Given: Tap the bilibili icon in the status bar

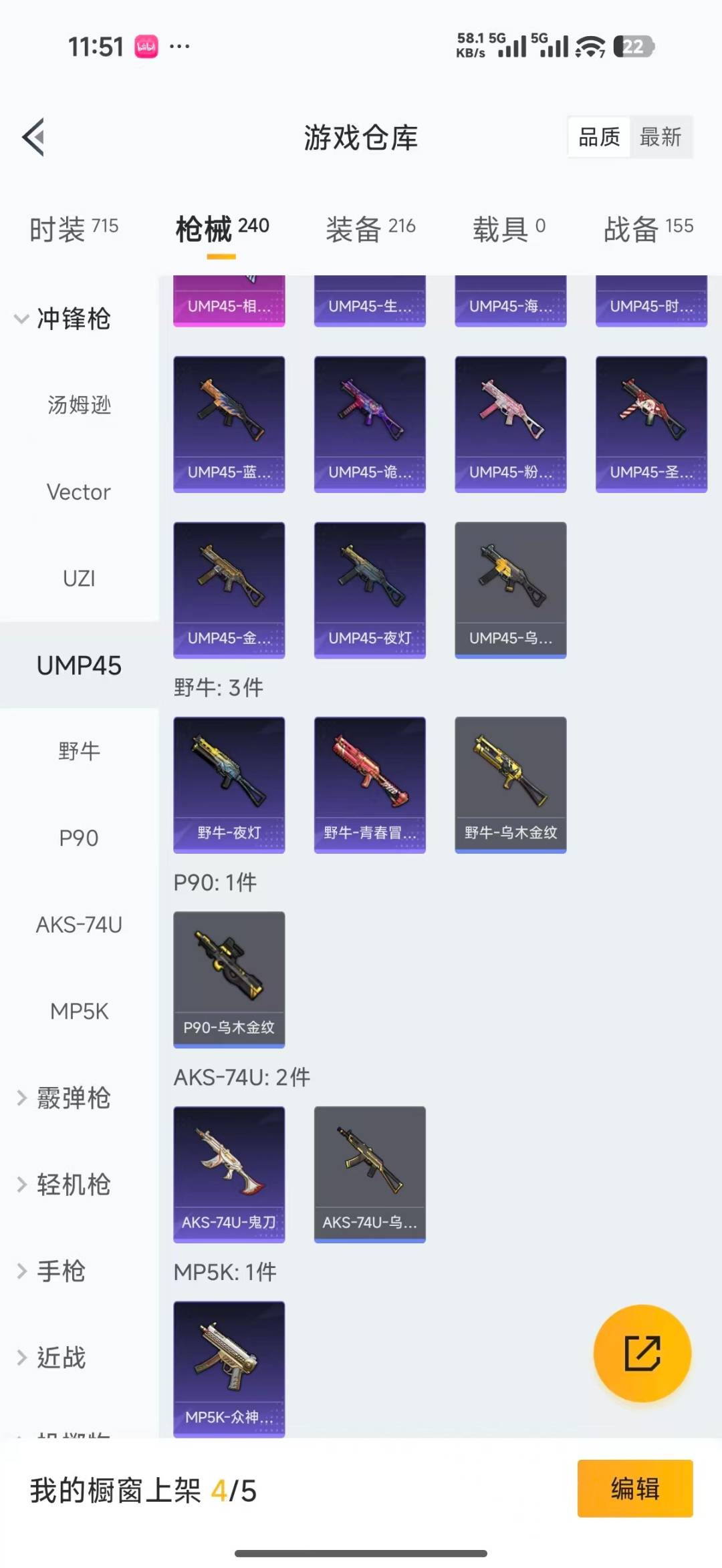Looking at the screenshot, I should (x=146, y=46).
